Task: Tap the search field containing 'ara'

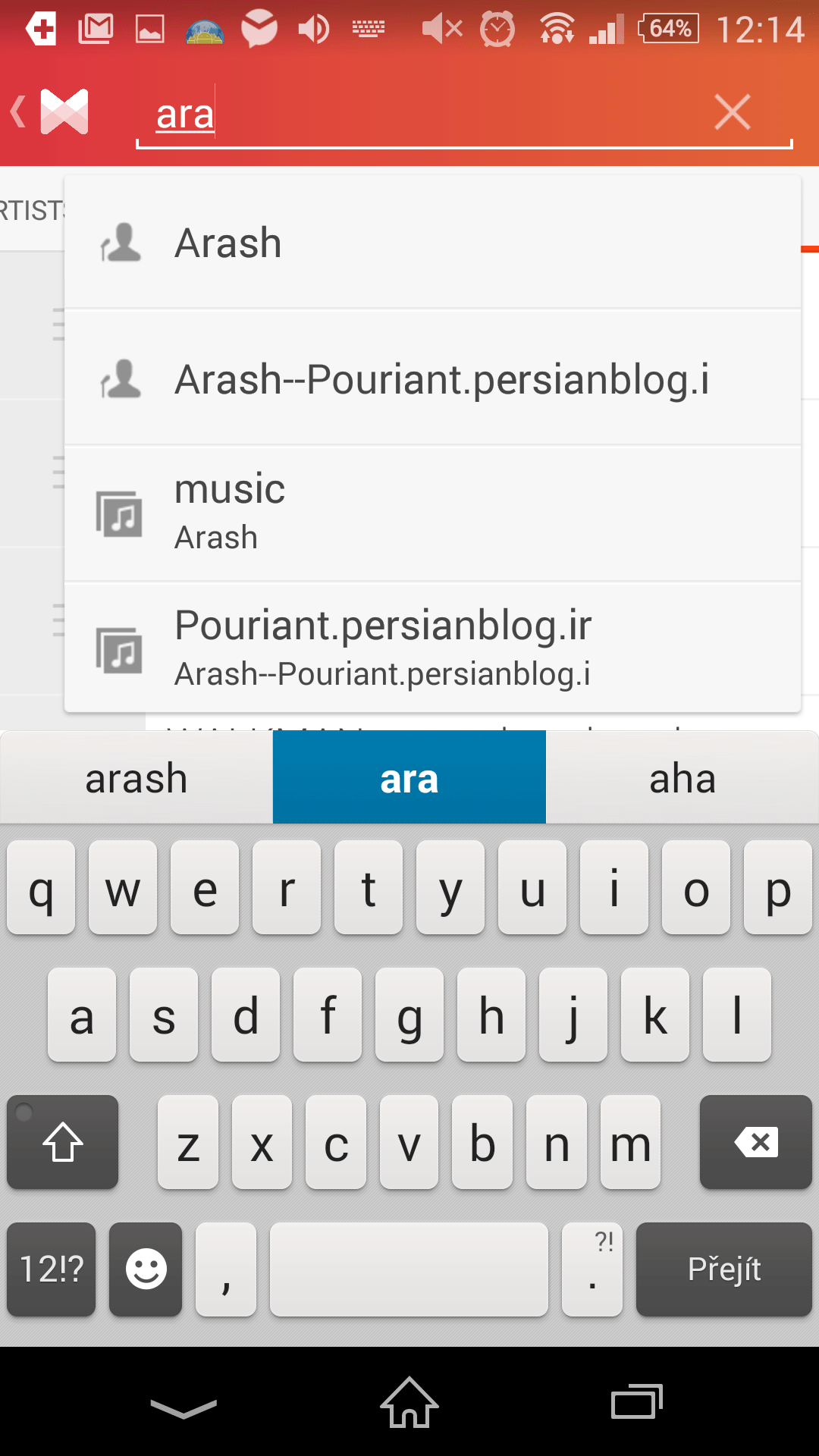Action: pyautogui.click(x=425, y=115)
